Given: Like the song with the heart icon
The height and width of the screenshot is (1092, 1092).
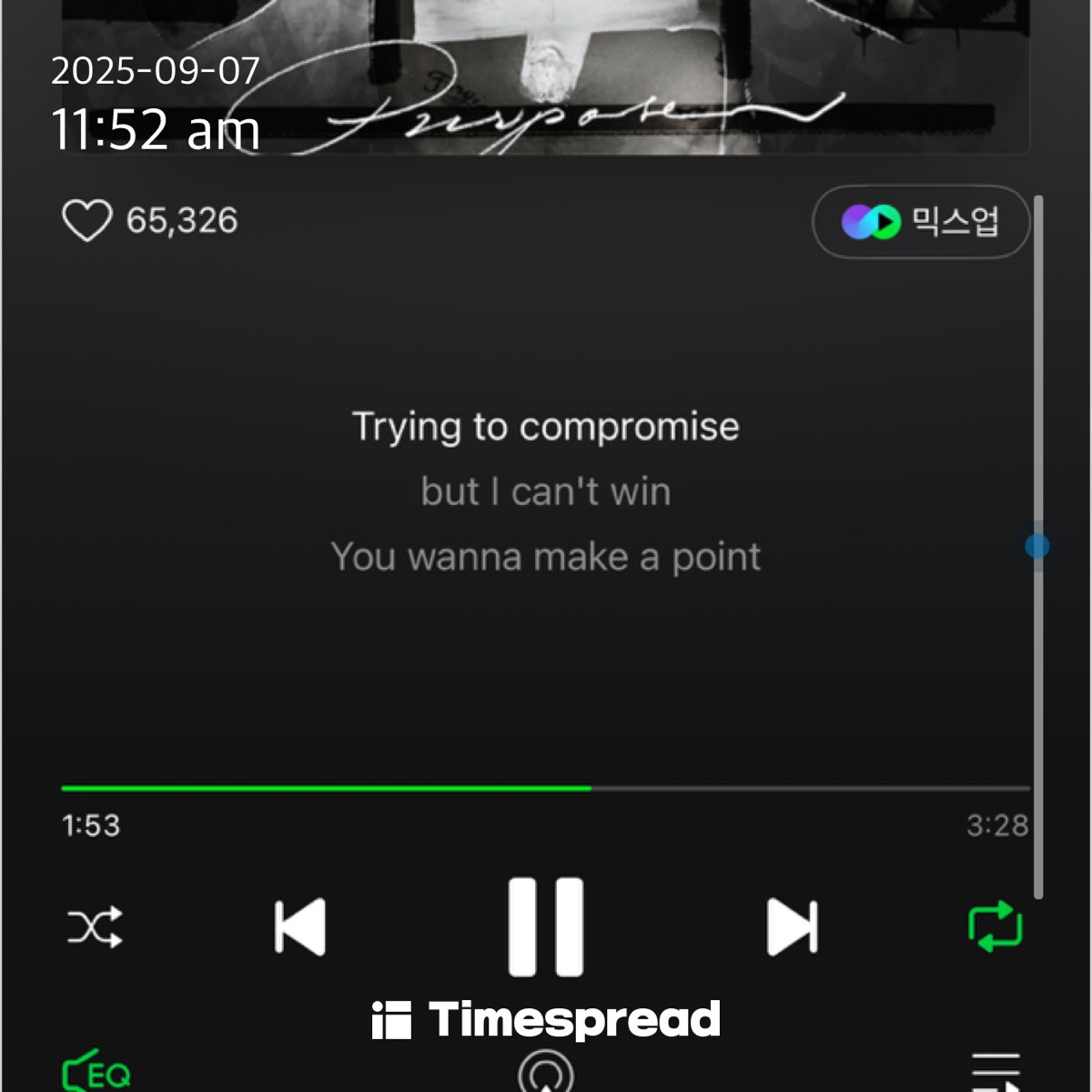Looking at the screenshot, I should (86, 220).
